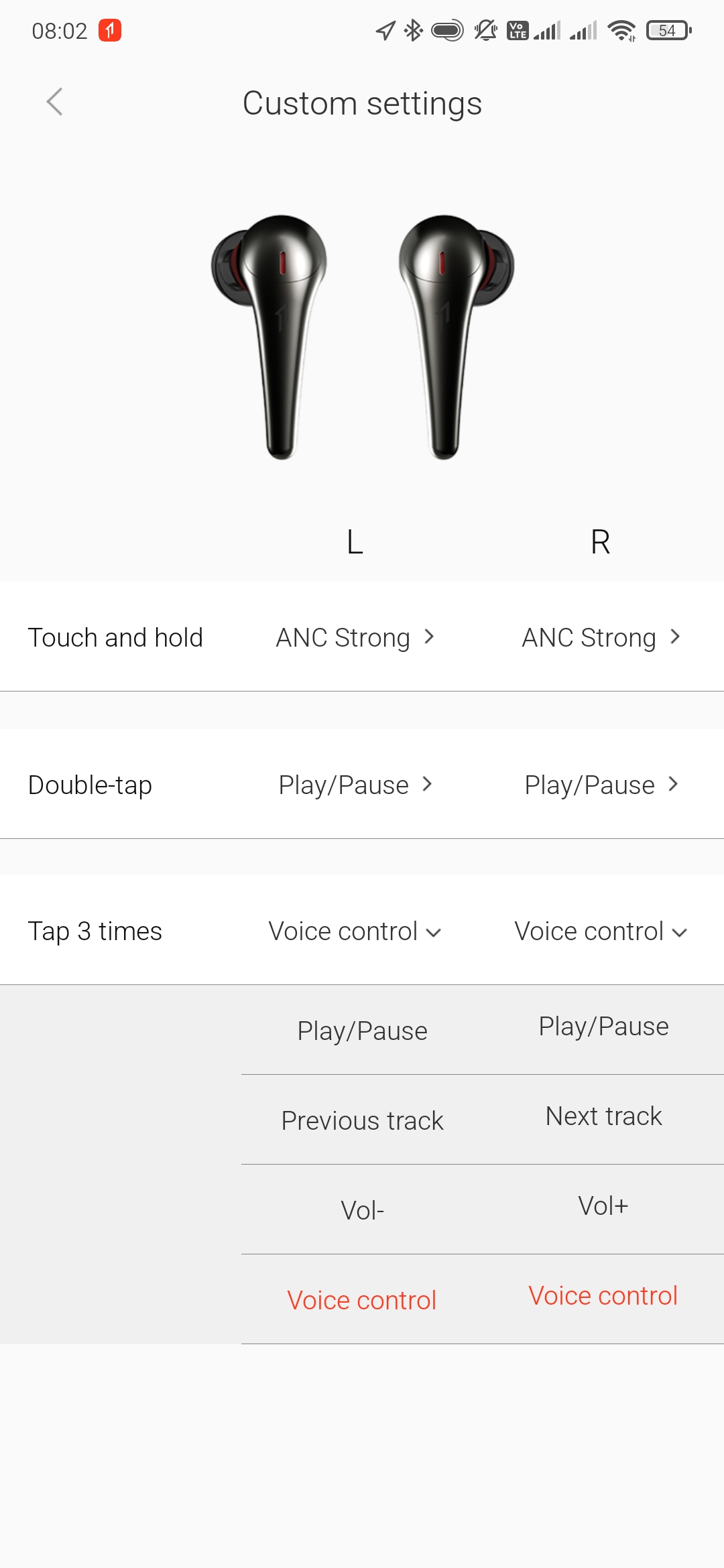
Task: Open right earbud Double-tap options
Action: point(601,785)
